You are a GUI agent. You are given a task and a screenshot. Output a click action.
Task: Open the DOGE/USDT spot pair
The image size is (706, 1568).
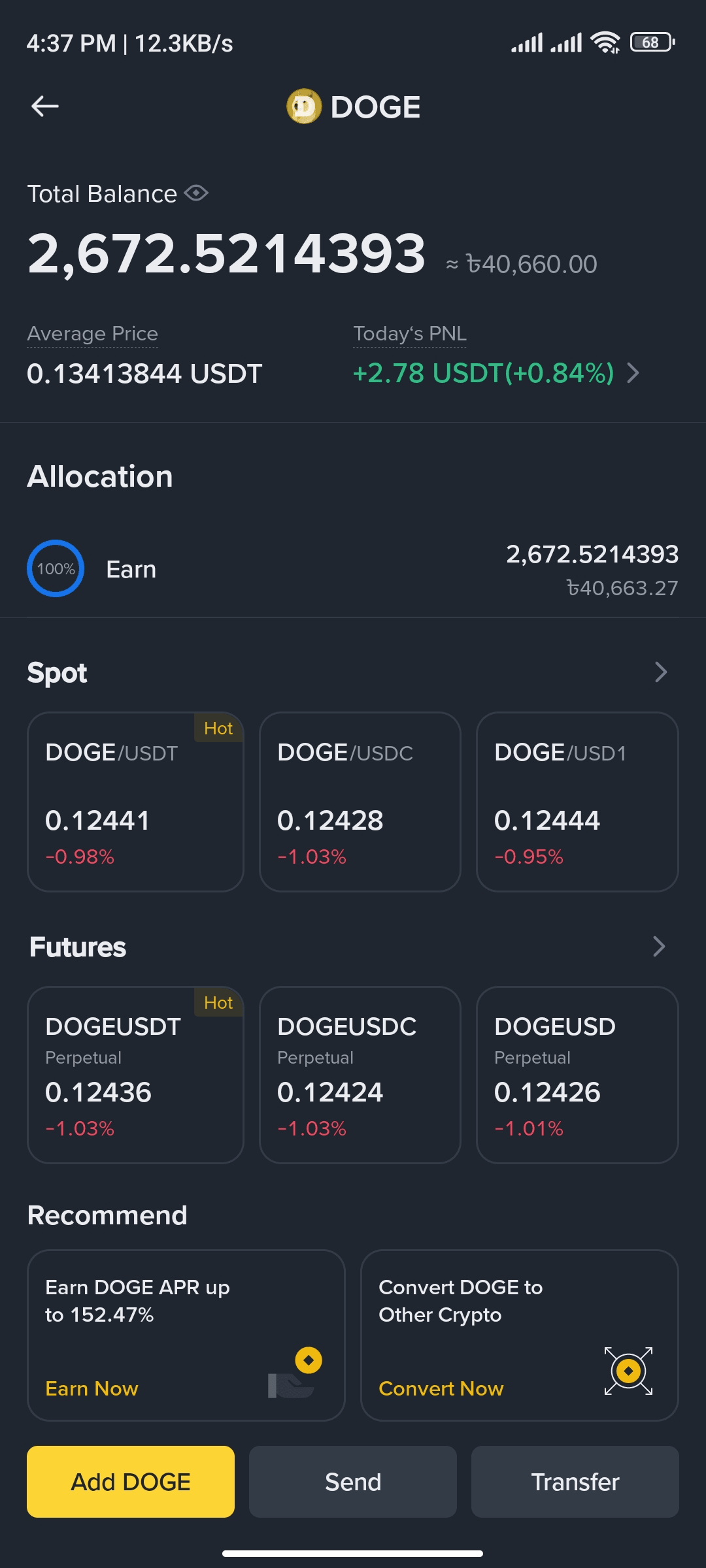[x=135, y=802]
